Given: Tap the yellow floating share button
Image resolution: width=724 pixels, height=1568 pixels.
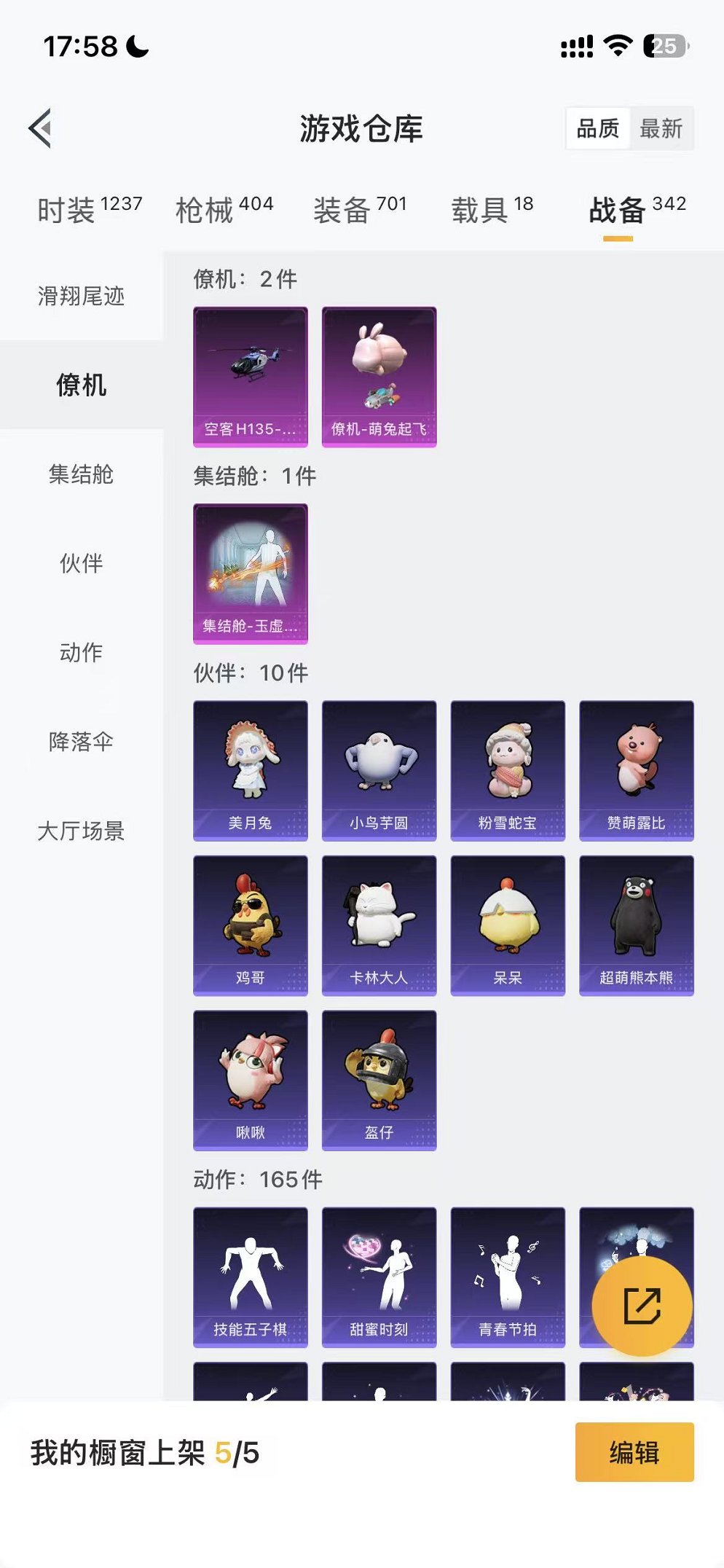Looking at the screenshot, I should pos(642,1305).
